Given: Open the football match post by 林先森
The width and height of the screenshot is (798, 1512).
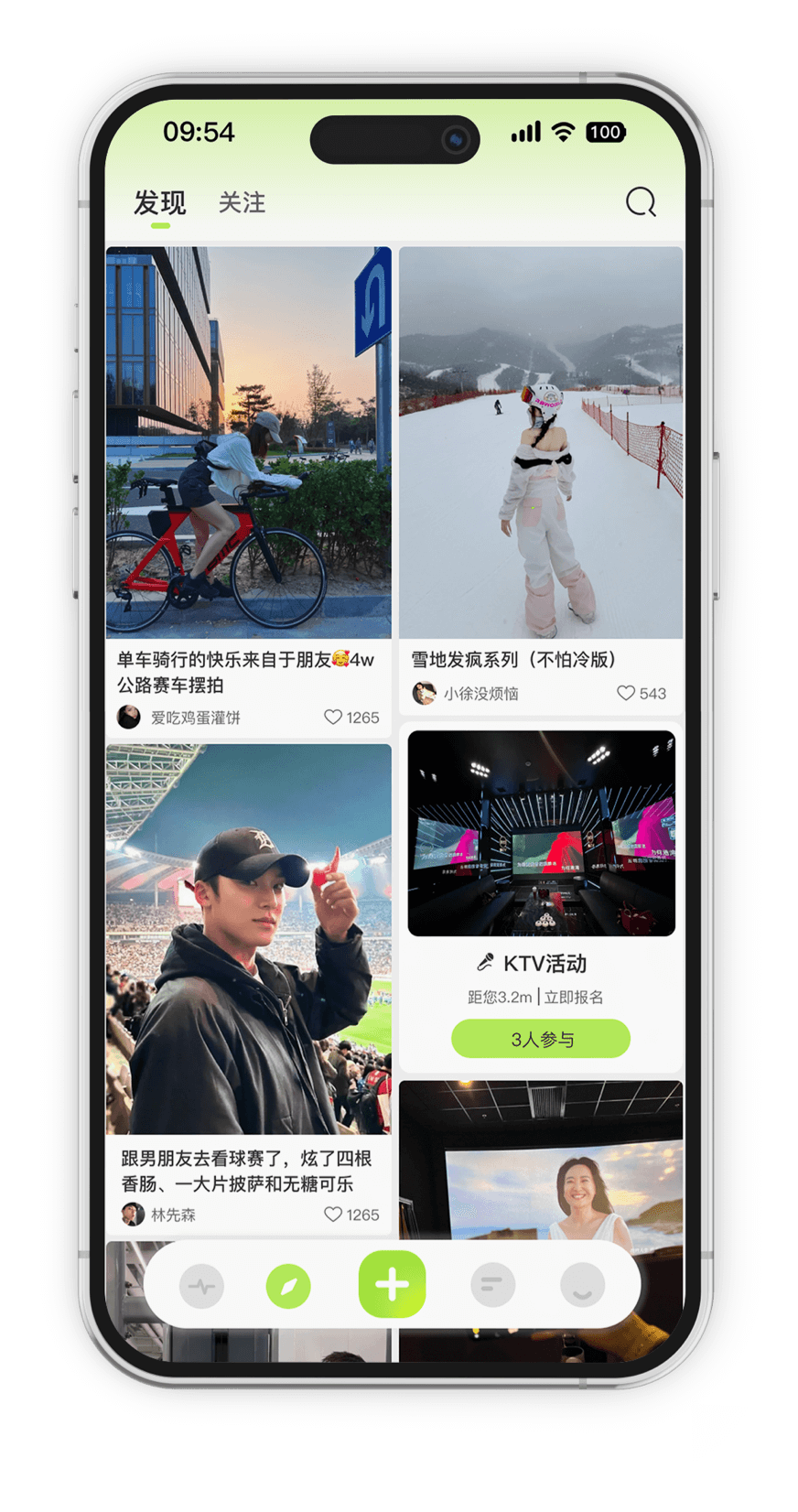Looking at the screenshot, I should pyautogui.click(x=248, y=938).
